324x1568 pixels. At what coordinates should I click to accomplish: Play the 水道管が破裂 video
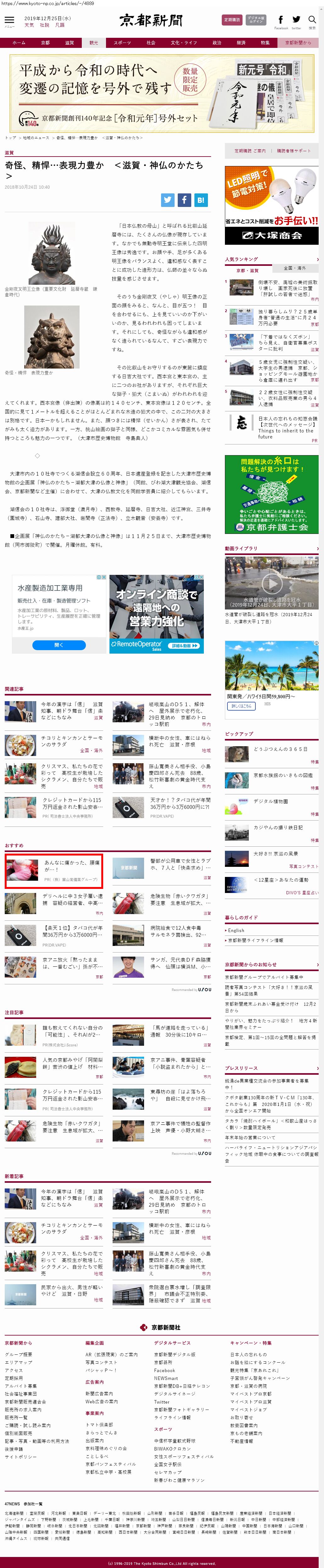[271, 584]
